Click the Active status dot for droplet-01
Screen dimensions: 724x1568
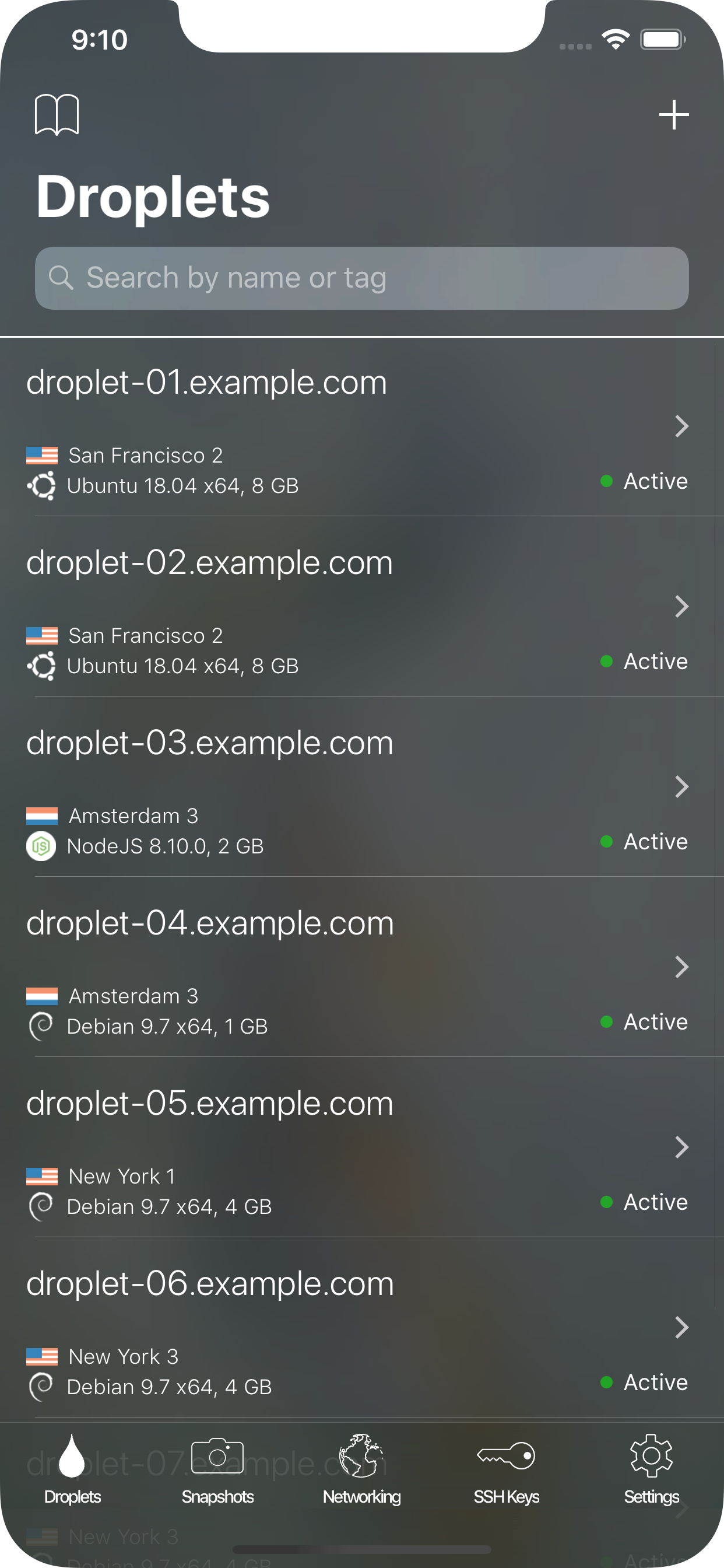click(x=606, y=481)
